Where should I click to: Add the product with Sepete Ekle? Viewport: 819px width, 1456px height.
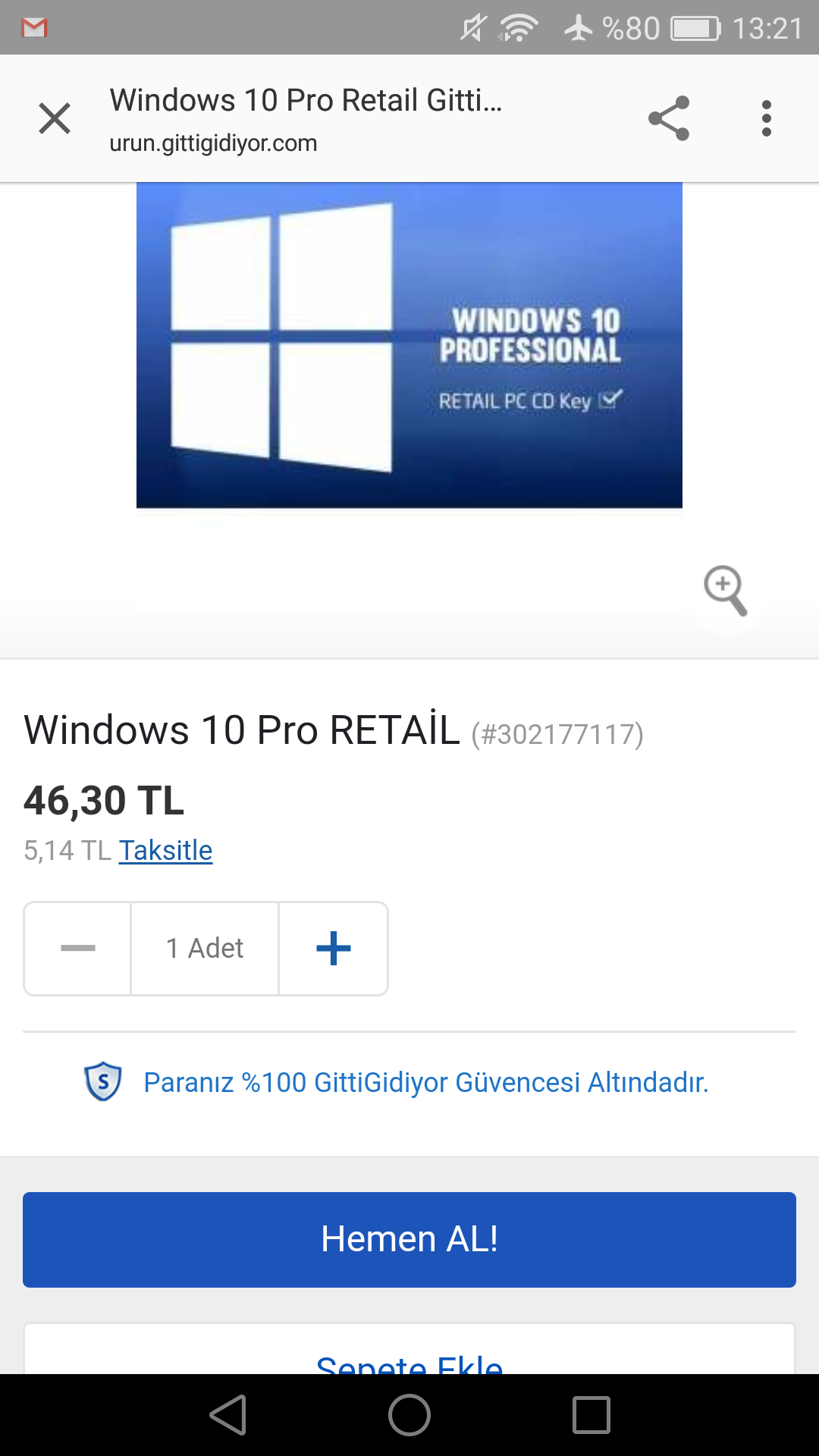pos(409,1357)
